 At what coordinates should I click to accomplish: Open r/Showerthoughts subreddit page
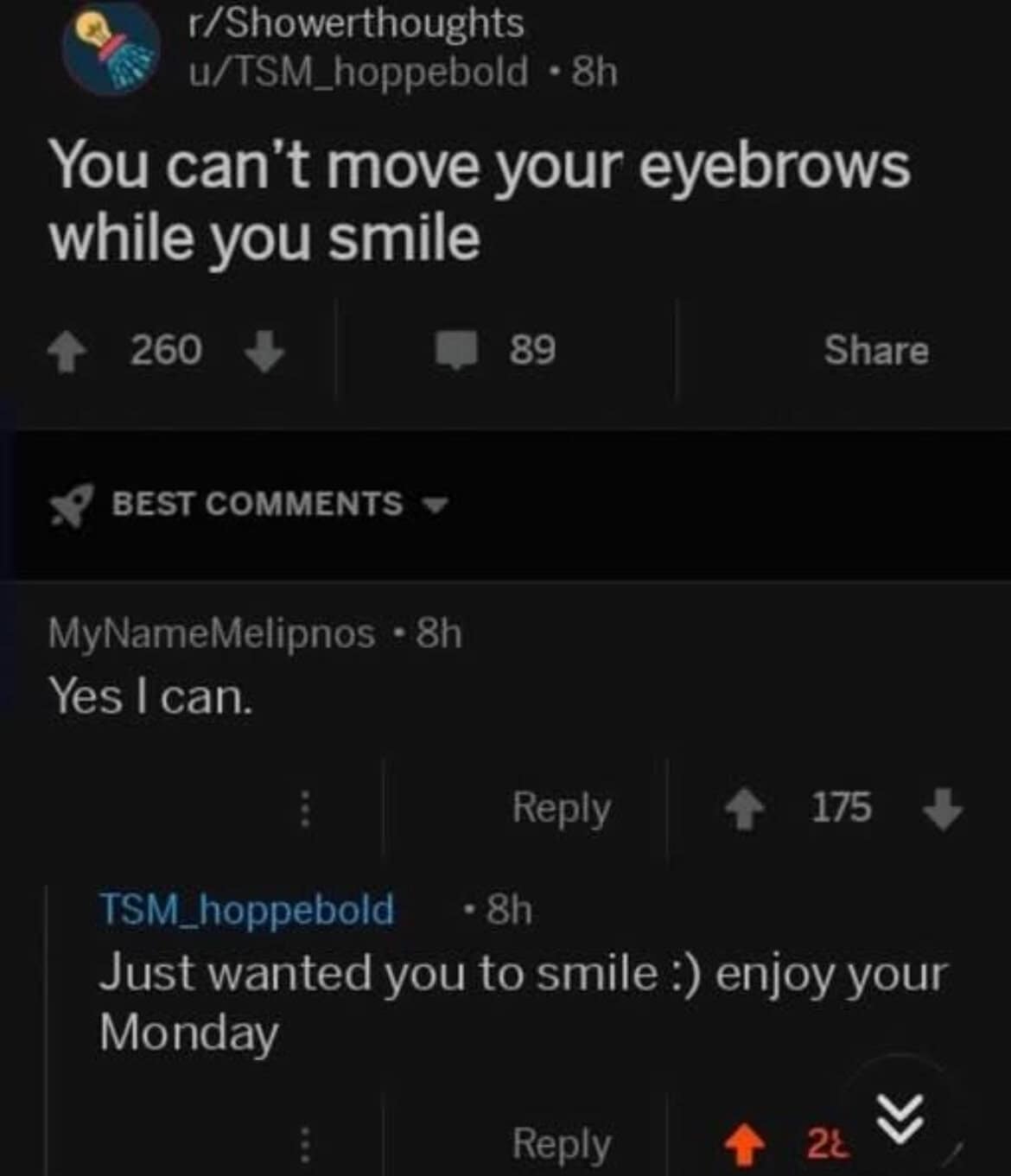click(x=356, y=23)
